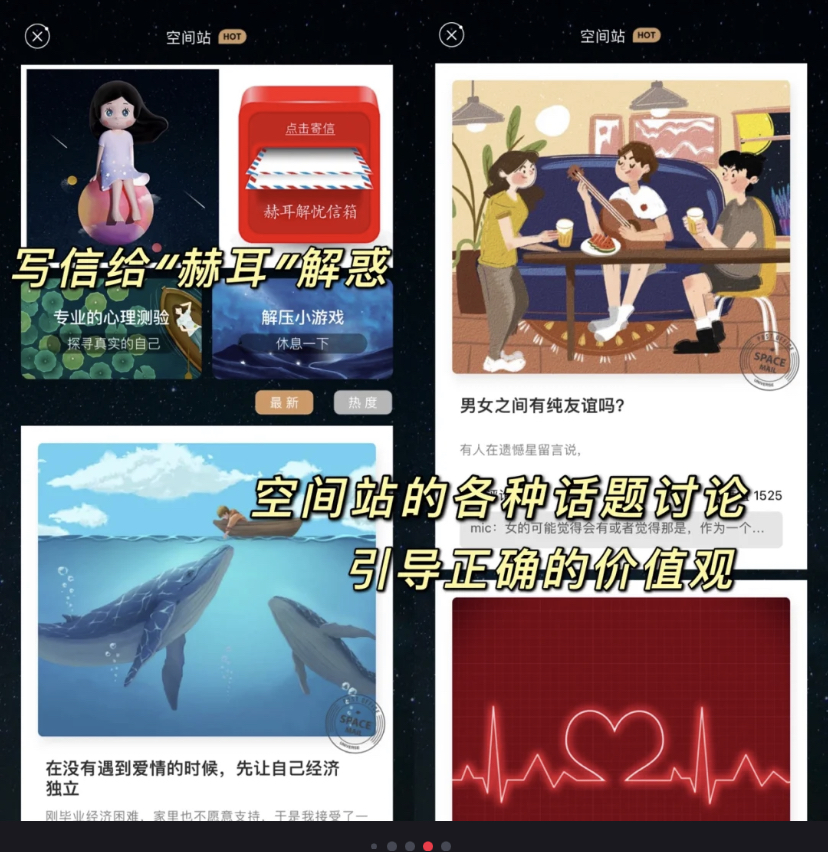Switch sorting to 热度
Screen dimensions: 828x852
(362, 401)
